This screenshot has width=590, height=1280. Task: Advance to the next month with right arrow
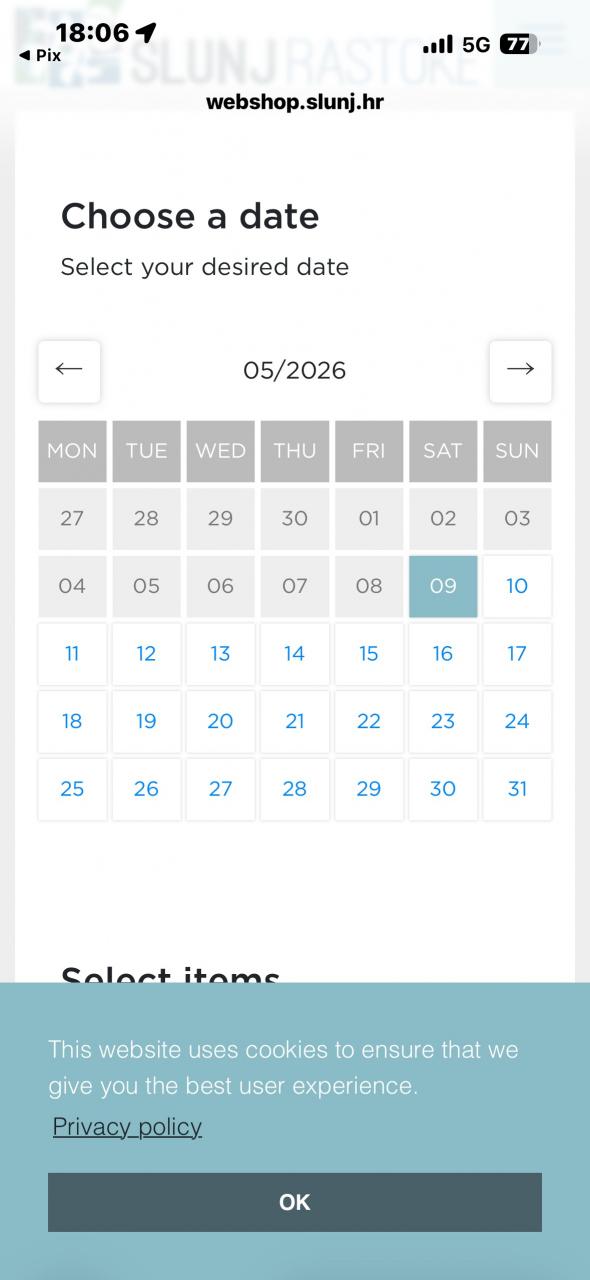[520, 371]
